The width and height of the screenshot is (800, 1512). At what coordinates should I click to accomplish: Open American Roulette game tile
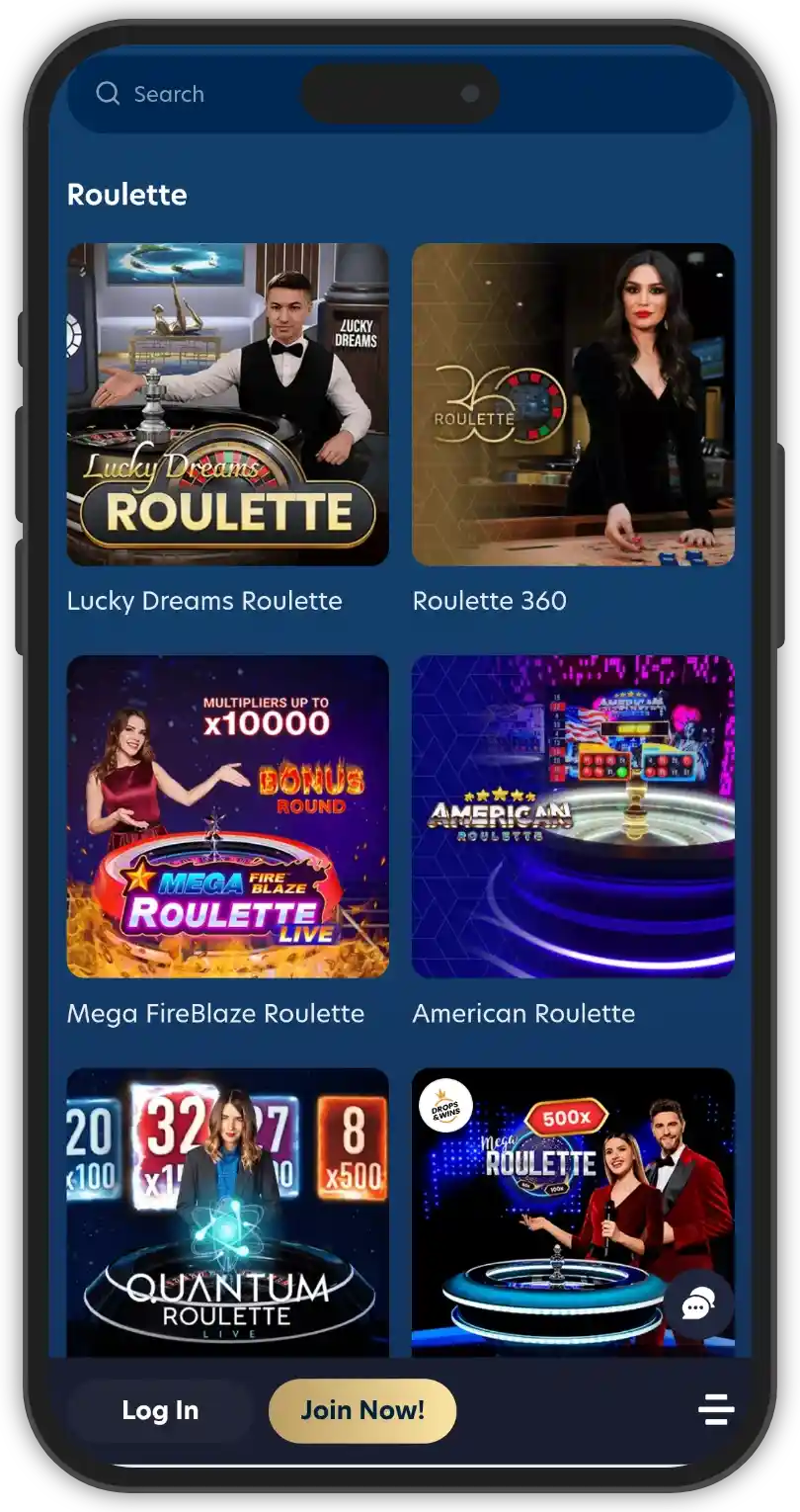tap(573, 816)
